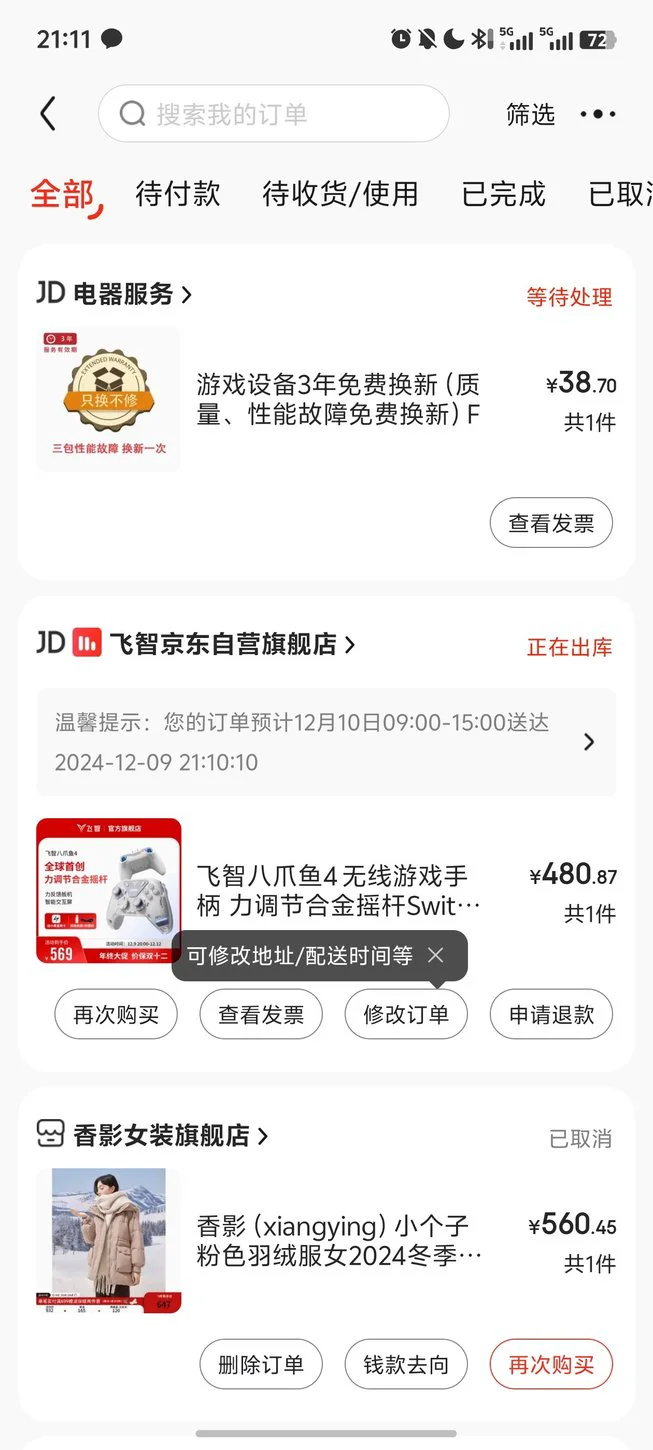Image resolution: width=653 pixels, height=1450 pixels.
Task: Tap the 搜索我的订单 search box
Action: point(273,114)
